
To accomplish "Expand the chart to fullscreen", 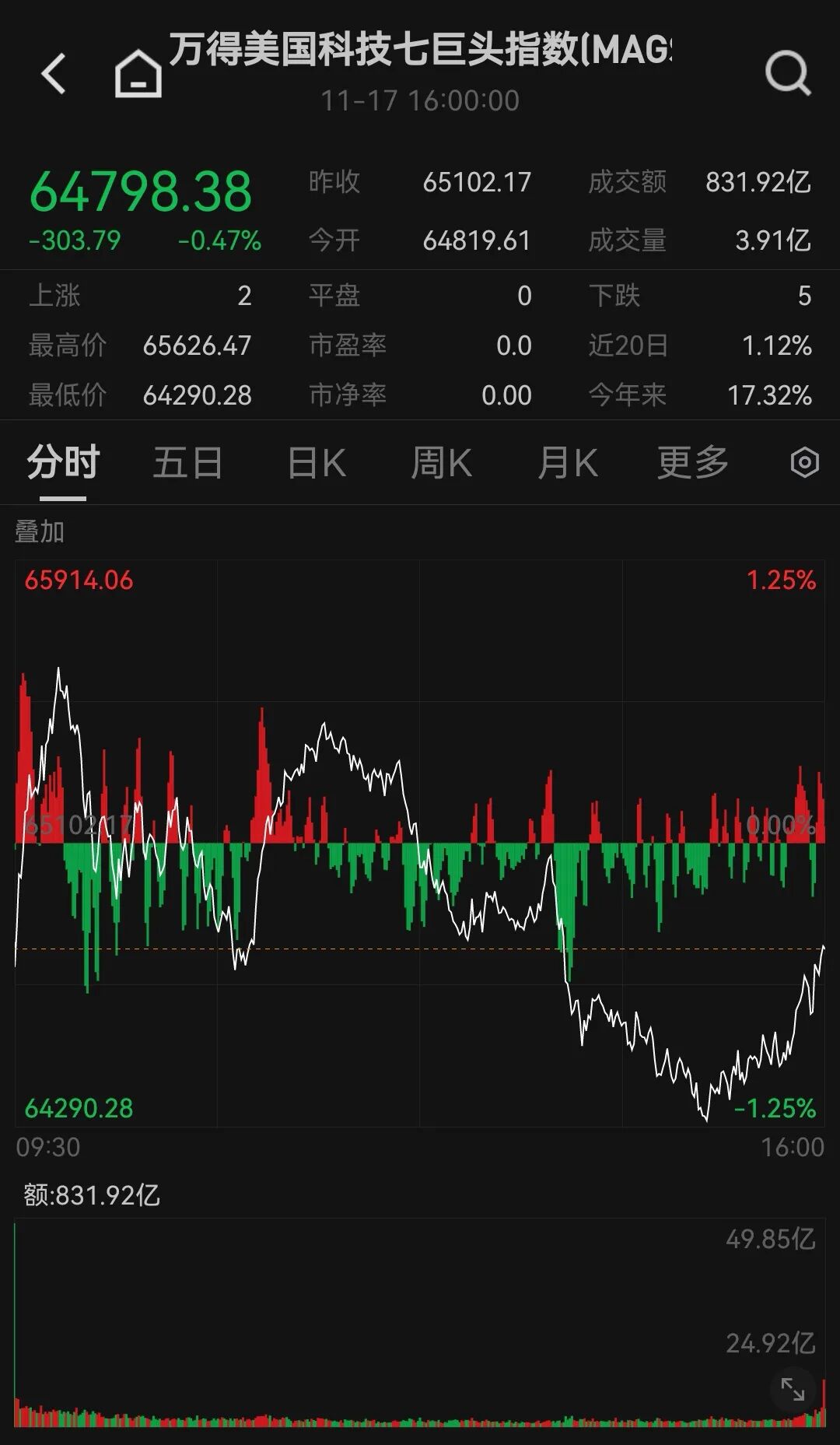I will [793, 1389].
